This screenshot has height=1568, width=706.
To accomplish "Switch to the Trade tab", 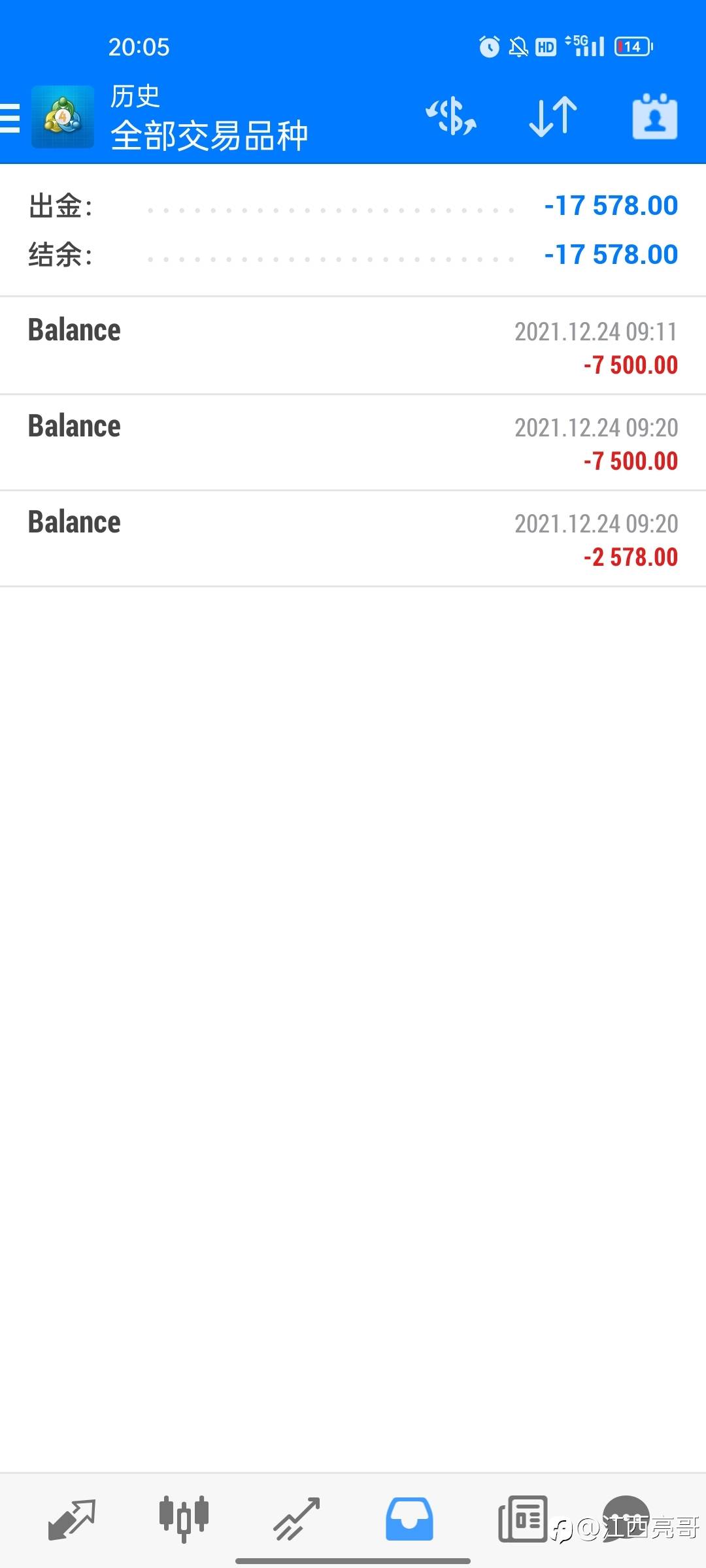I will tap(296, 1520).
